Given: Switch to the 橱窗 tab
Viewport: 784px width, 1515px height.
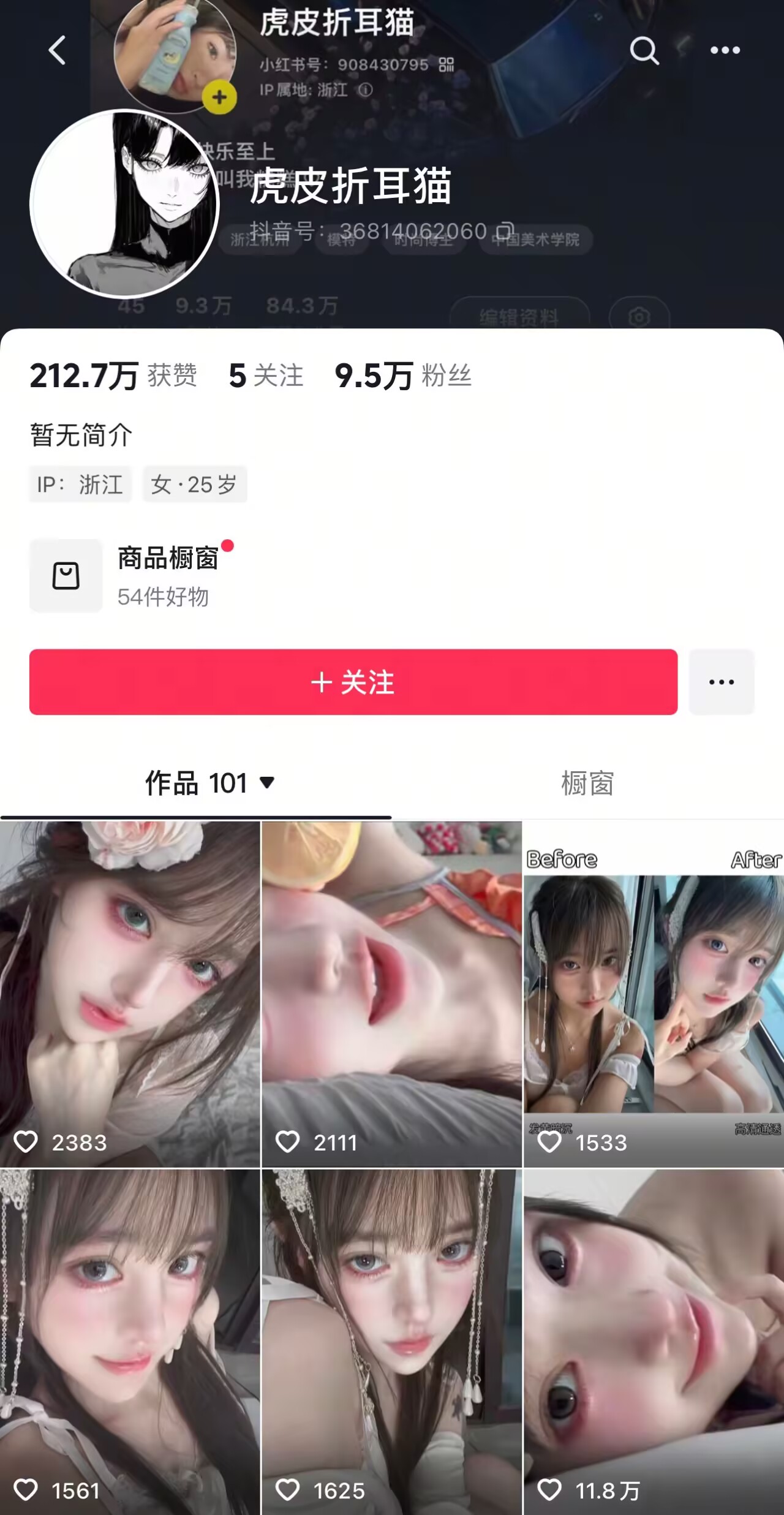Looking at the screenshot, I should 587,782.
